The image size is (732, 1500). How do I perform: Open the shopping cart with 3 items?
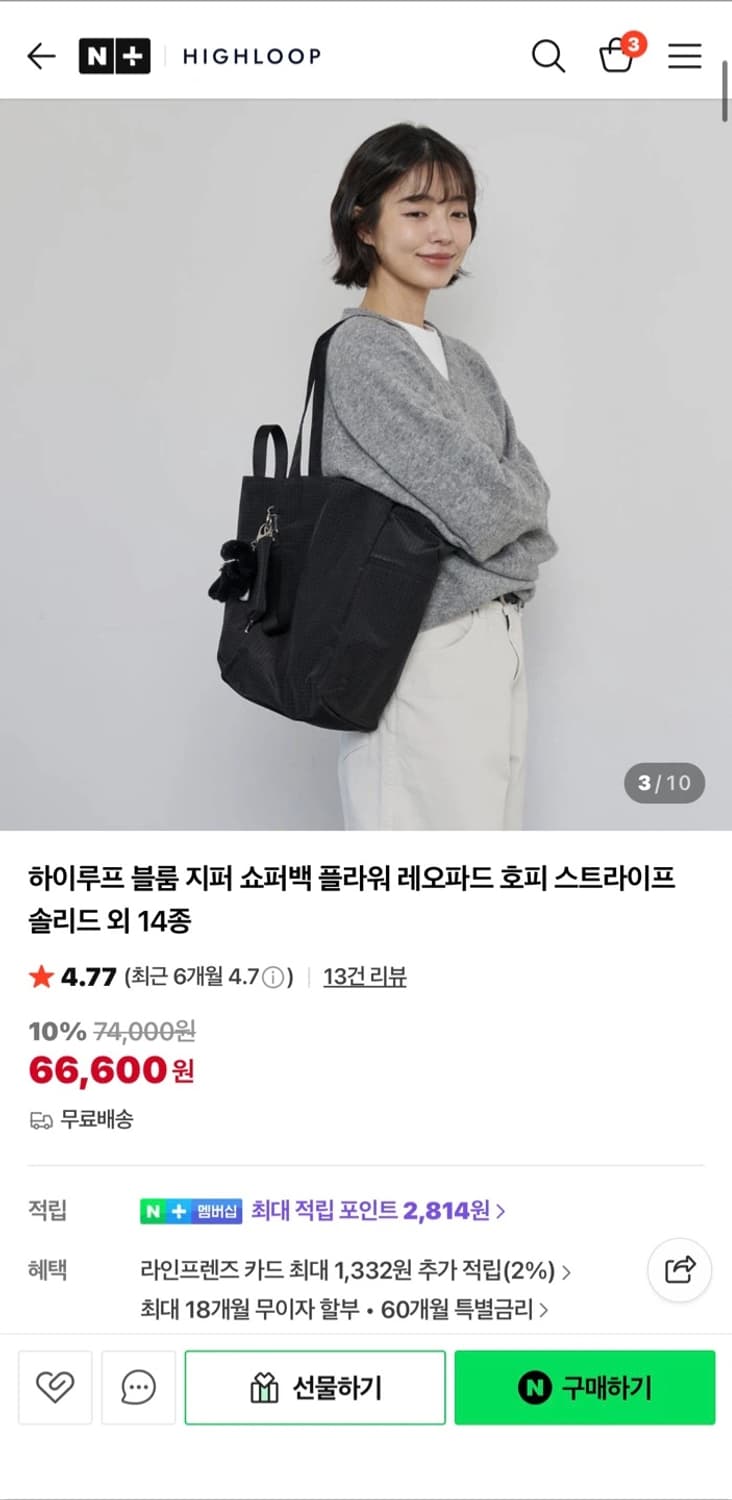[617, 57]
